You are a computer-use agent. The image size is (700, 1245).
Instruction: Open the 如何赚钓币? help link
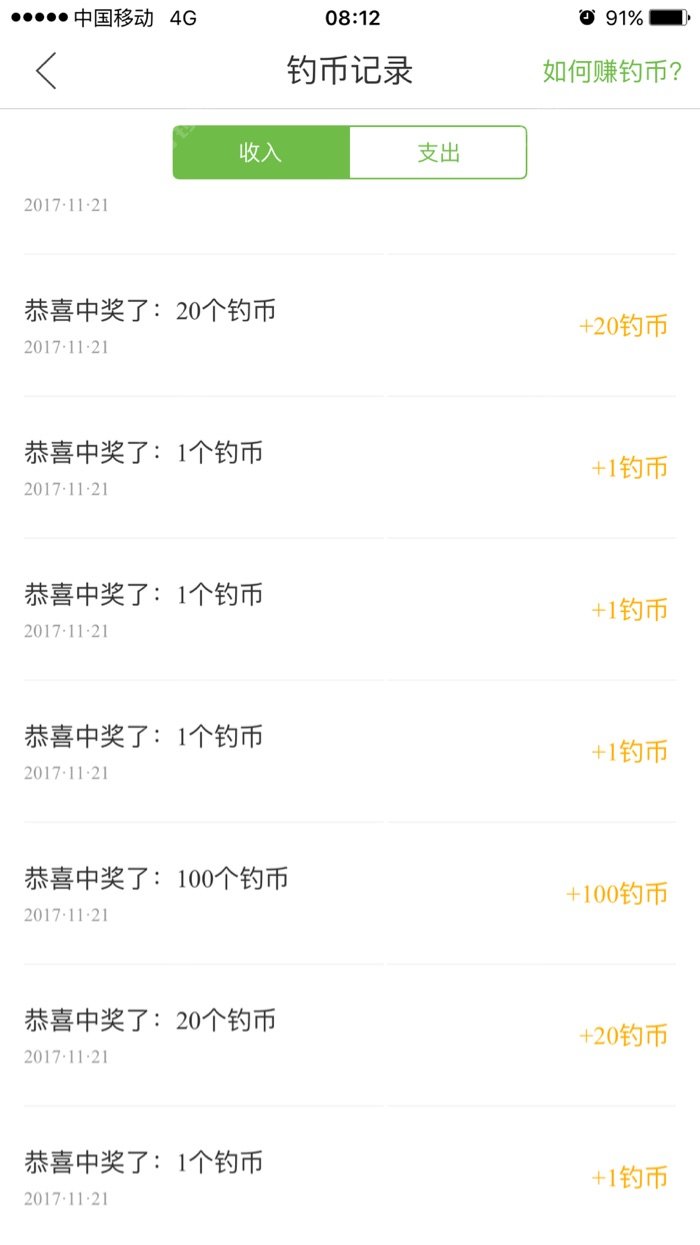click(612, 72)
